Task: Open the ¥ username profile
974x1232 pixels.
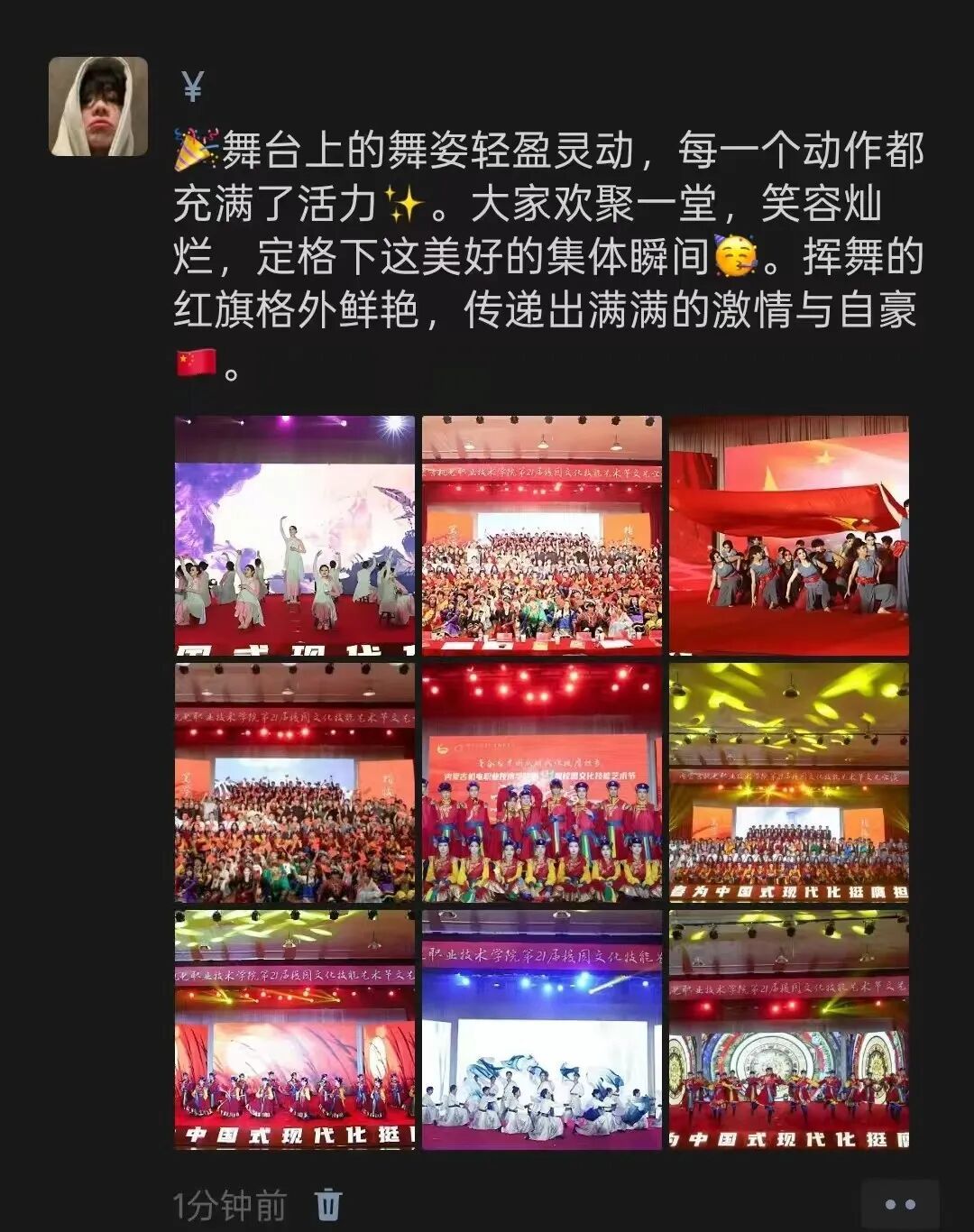Action: (x=192, y=87)
